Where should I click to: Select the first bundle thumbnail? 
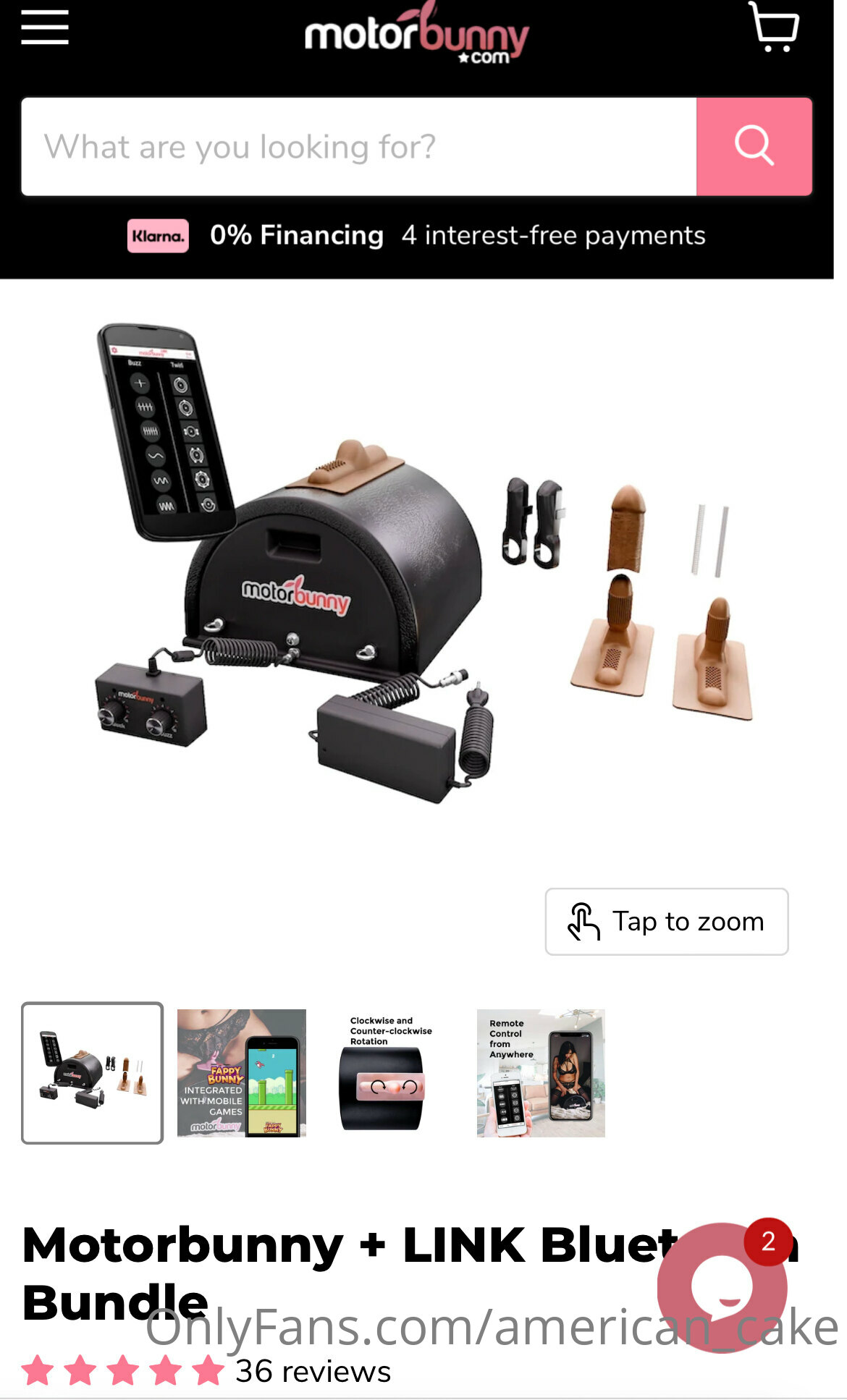93,1073
